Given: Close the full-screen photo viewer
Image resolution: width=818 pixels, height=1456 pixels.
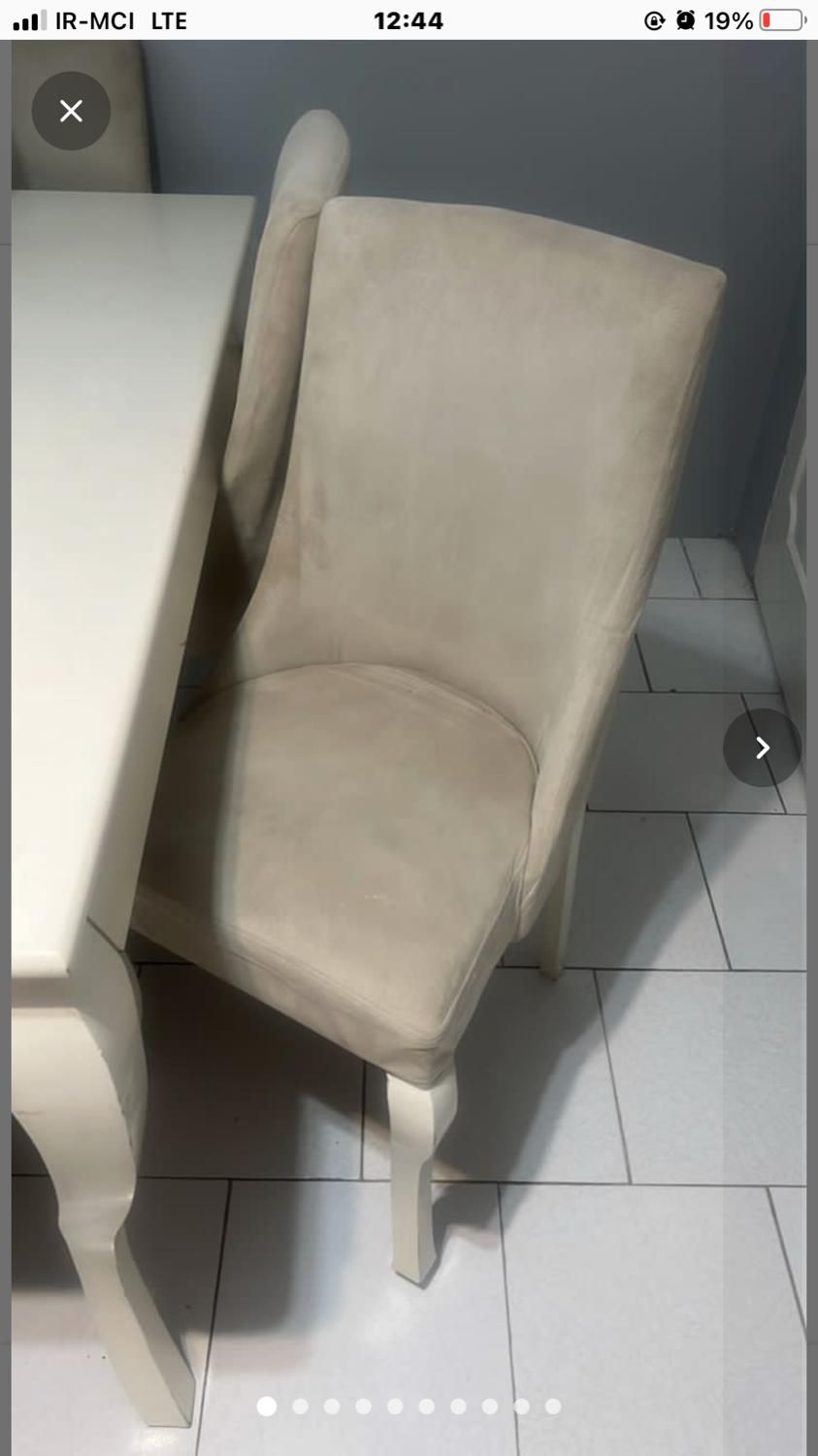Looking at the screenshot, I should tap(71, 111).
